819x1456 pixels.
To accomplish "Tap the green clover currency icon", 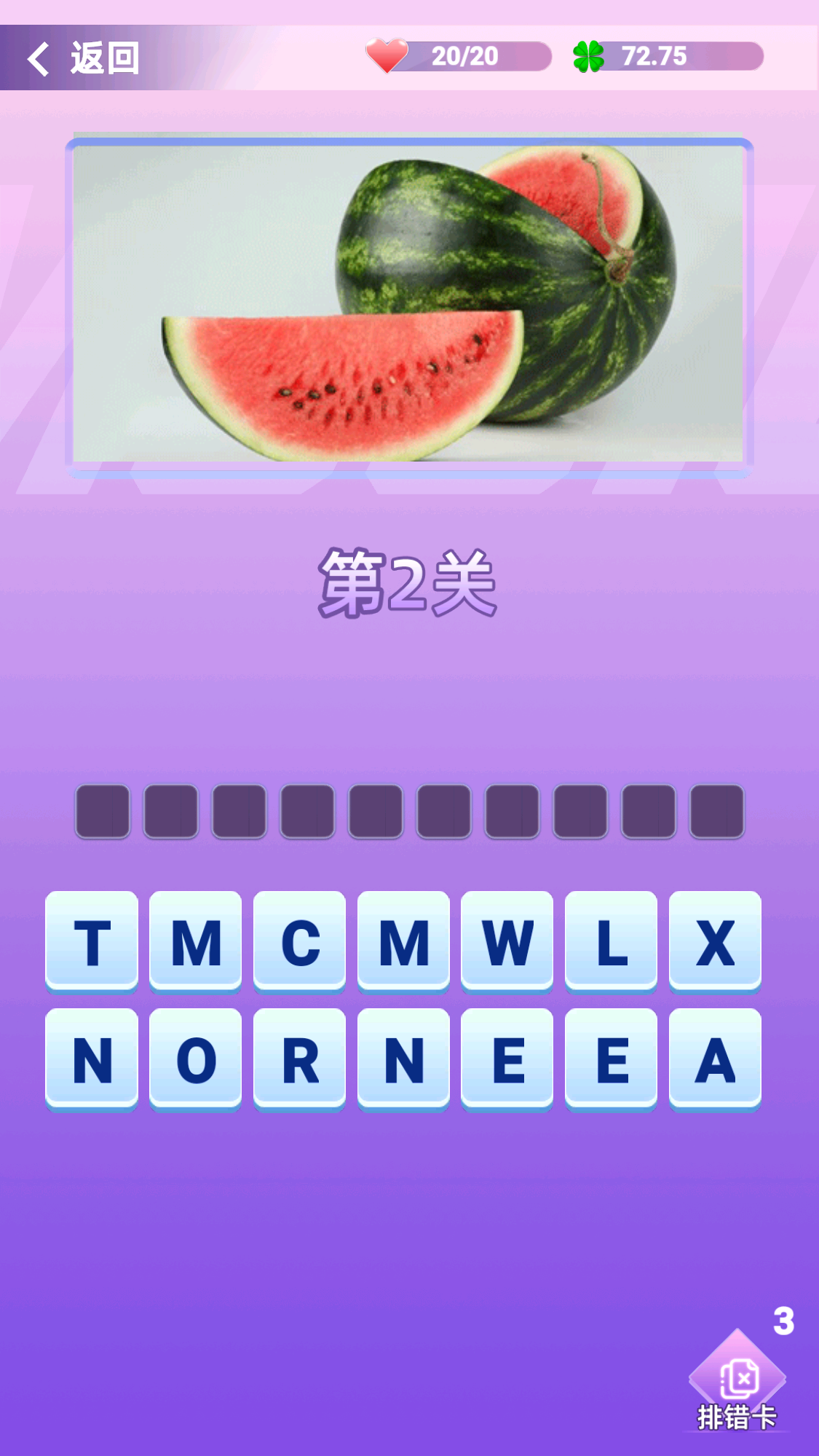I will tap(587, 54).
